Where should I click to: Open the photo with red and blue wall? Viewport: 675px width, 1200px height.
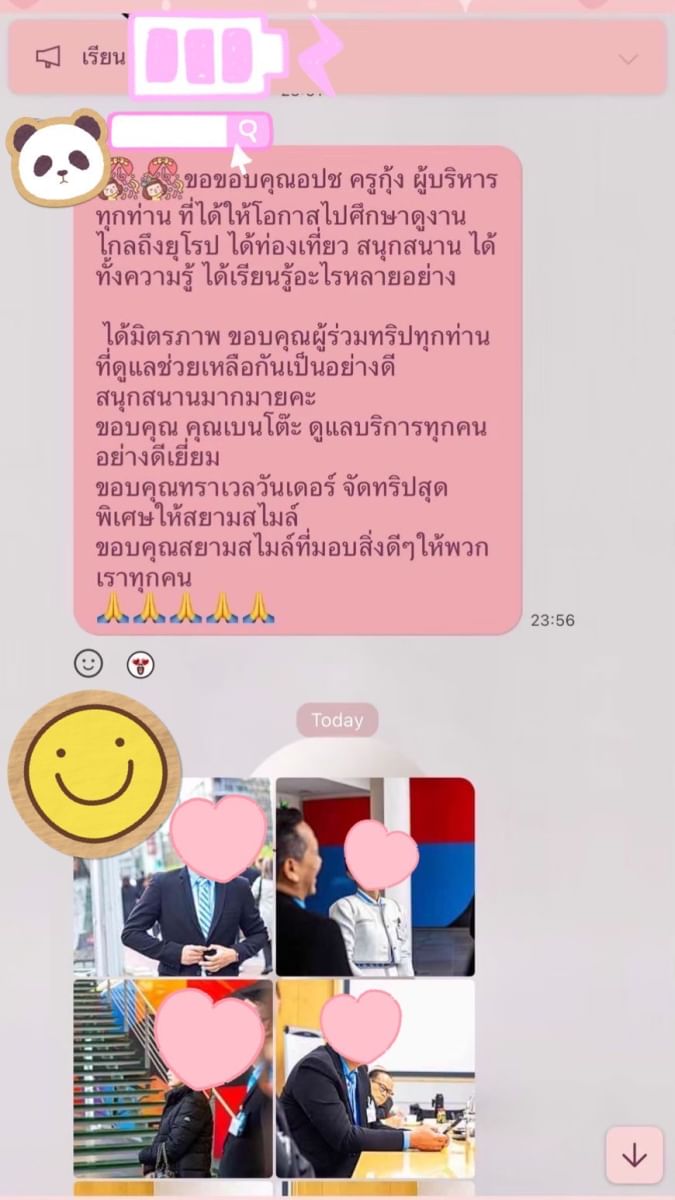pos(375,877)
